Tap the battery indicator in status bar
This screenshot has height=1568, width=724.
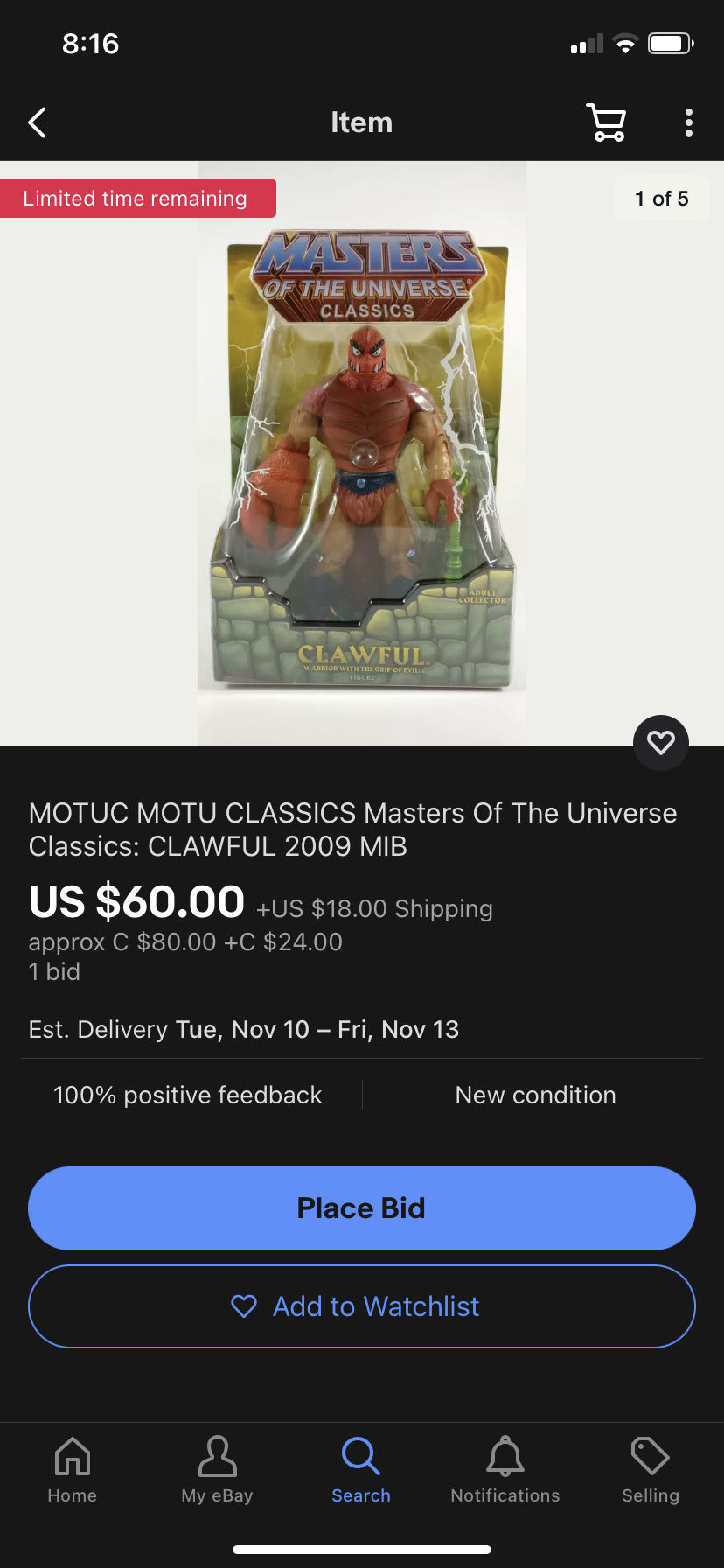coord(670,44)
